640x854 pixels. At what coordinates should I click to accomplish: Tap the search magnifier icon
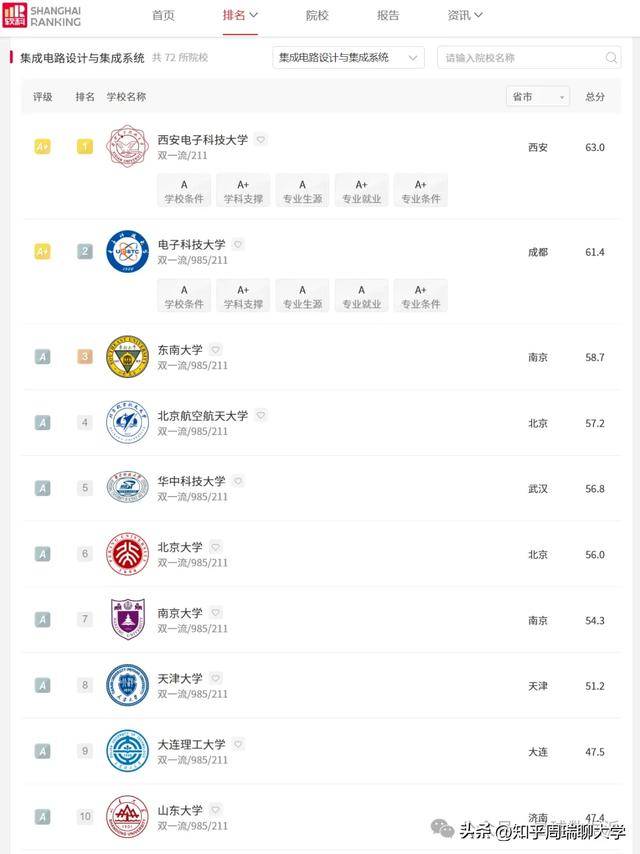point(611,58)
